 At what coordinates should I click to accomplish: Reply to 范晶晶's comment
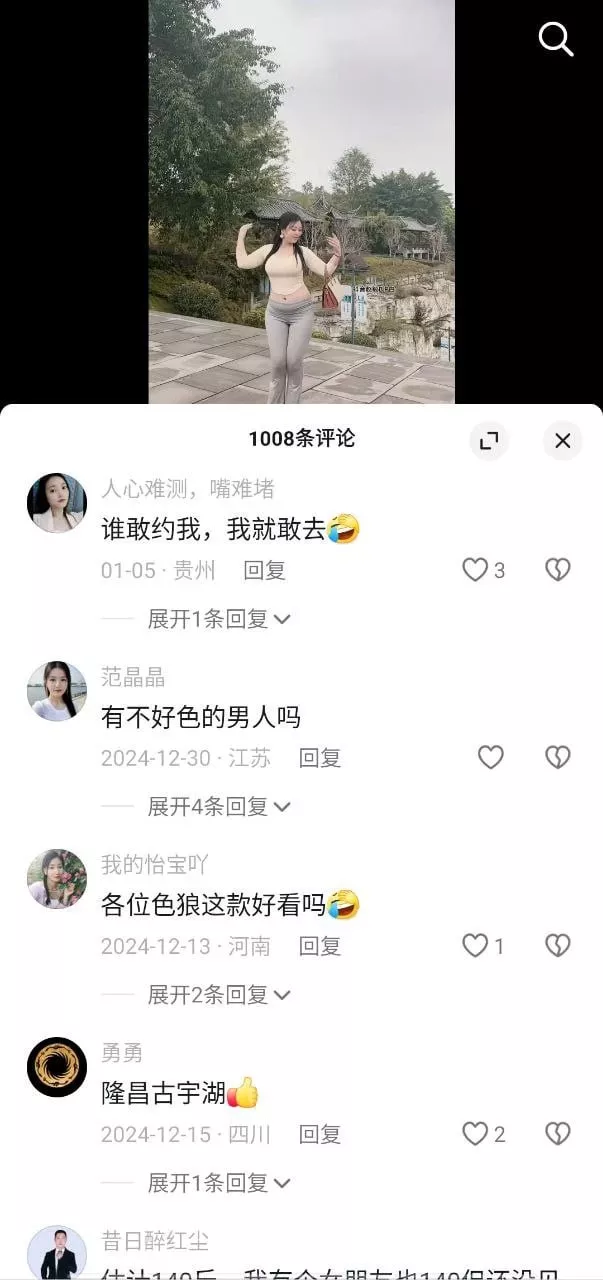tap(320, 758)
